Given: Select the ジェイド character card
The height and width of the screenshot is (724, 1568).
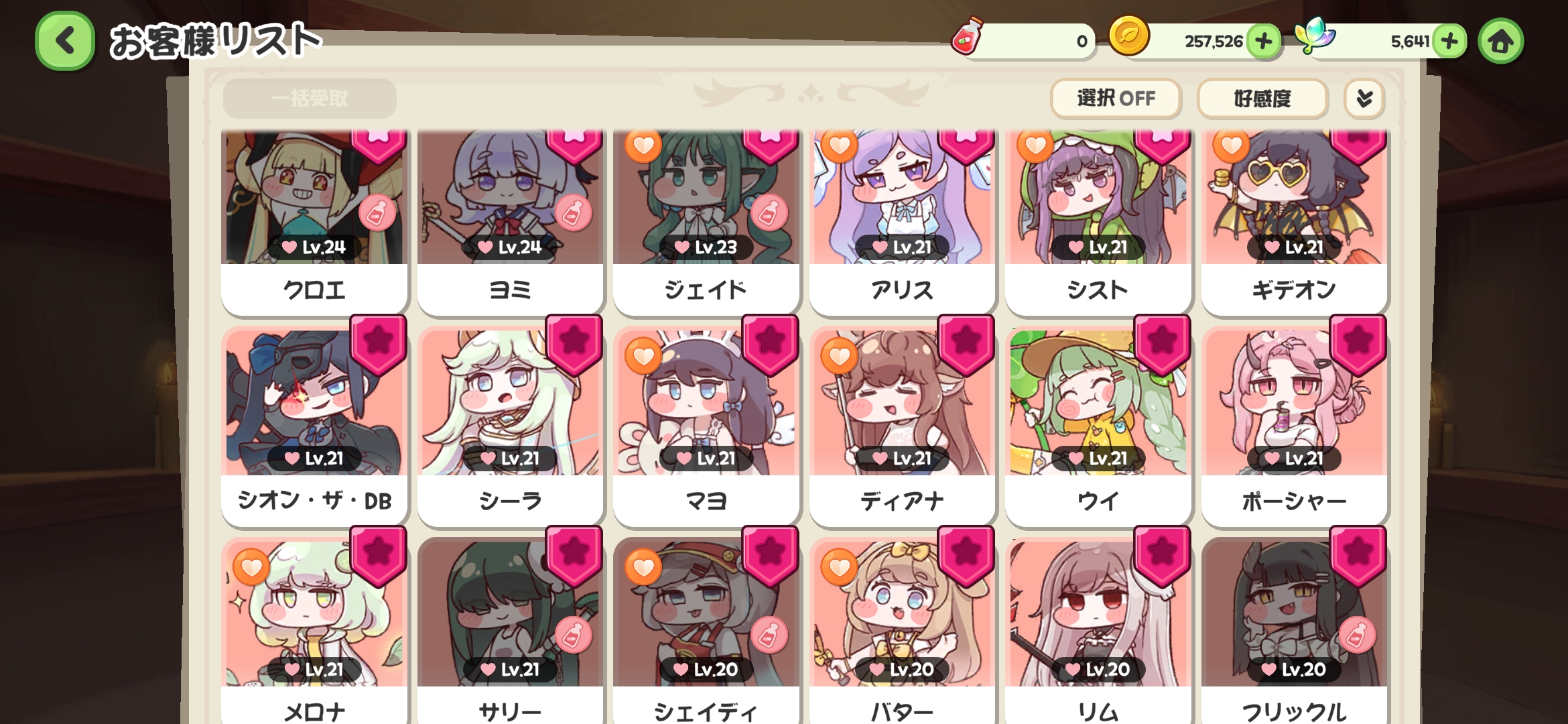Looking at the screenshot, I should pyautogui.click(x=706, y=221).
